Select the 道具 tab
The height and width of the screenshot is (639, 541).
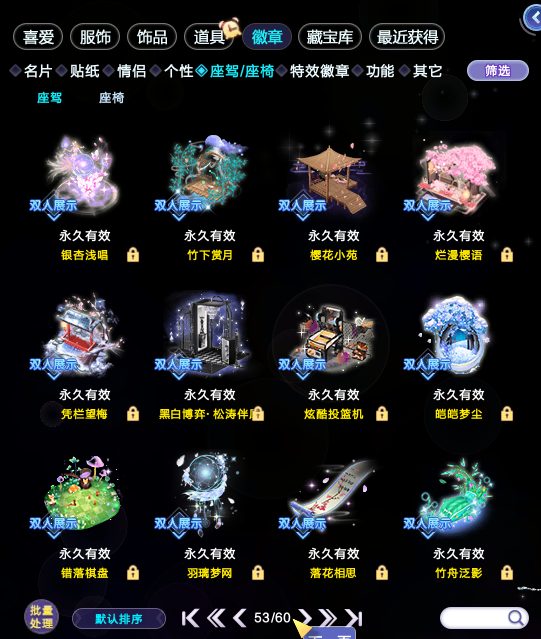[209, 37]
